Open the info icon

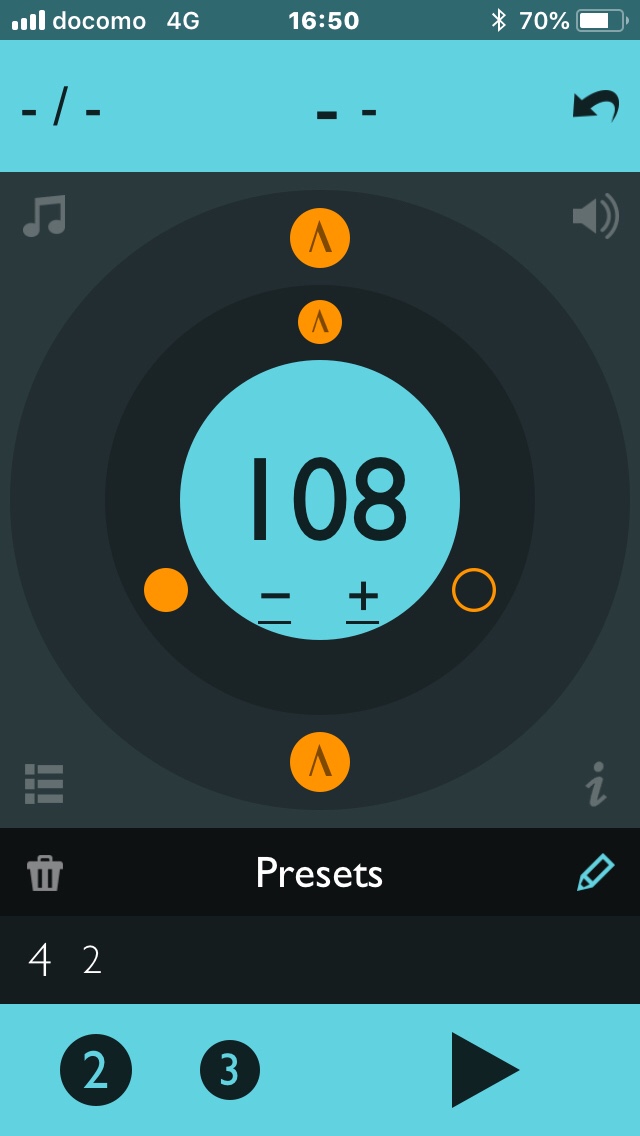[596, 784]
